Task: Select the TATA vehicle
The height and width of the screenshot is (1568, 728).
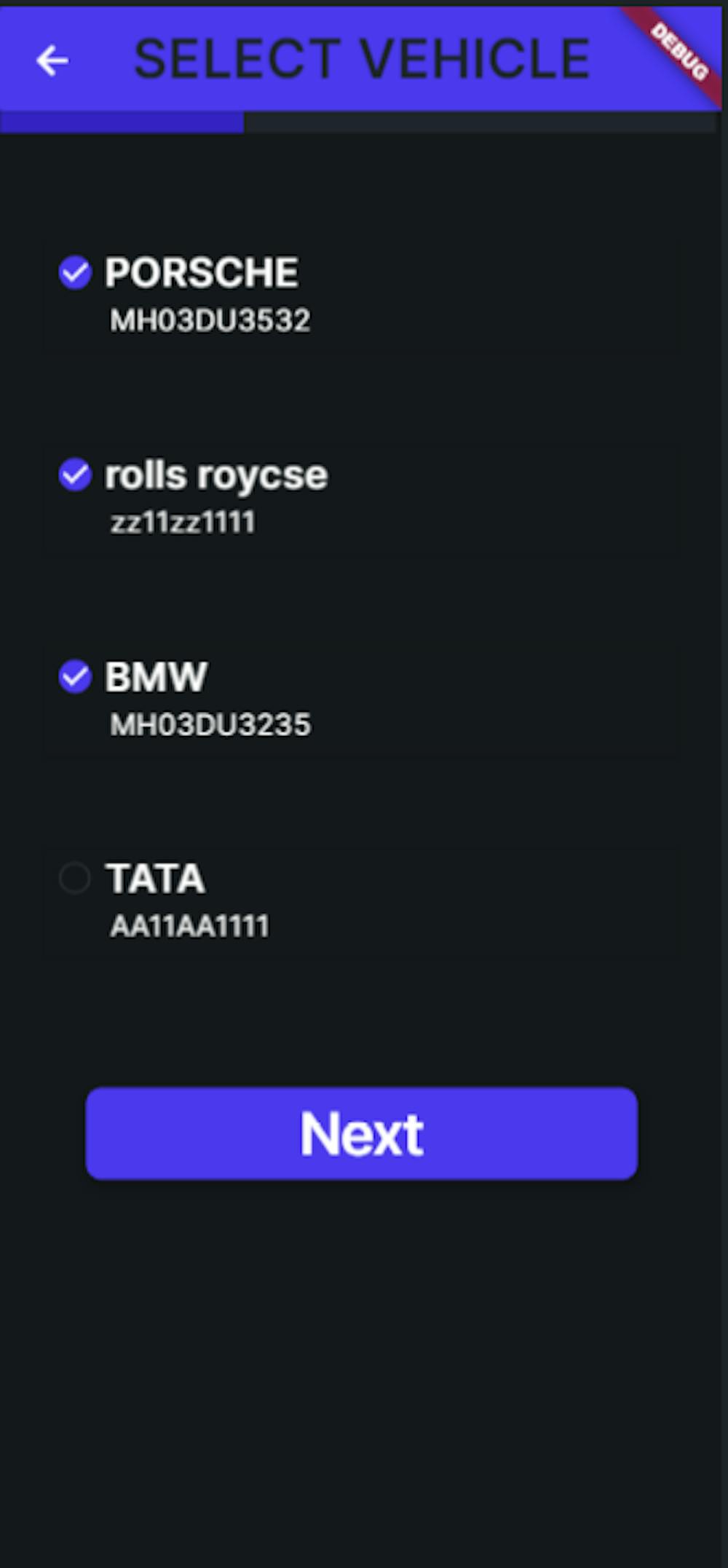Action: [x=75, y=879]
